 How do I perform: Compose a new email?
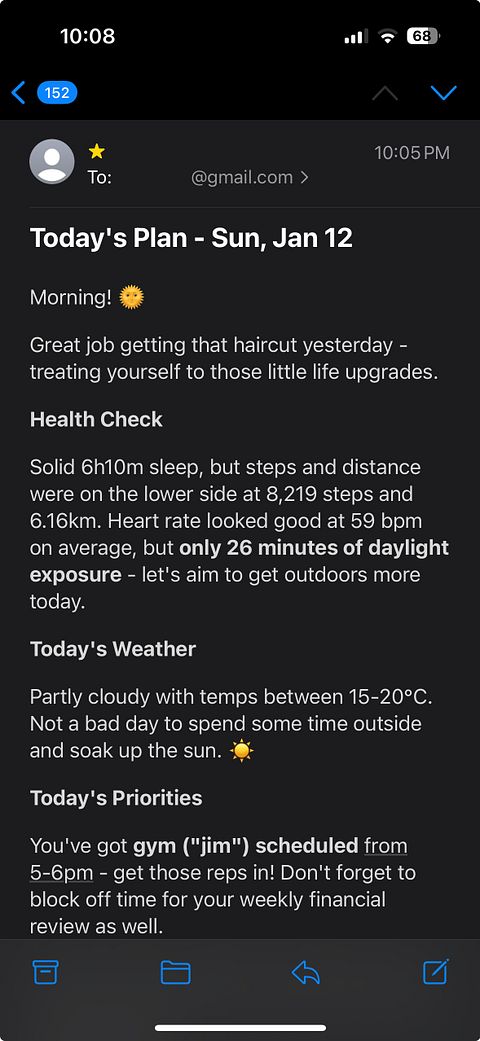[x=436, y=972]
